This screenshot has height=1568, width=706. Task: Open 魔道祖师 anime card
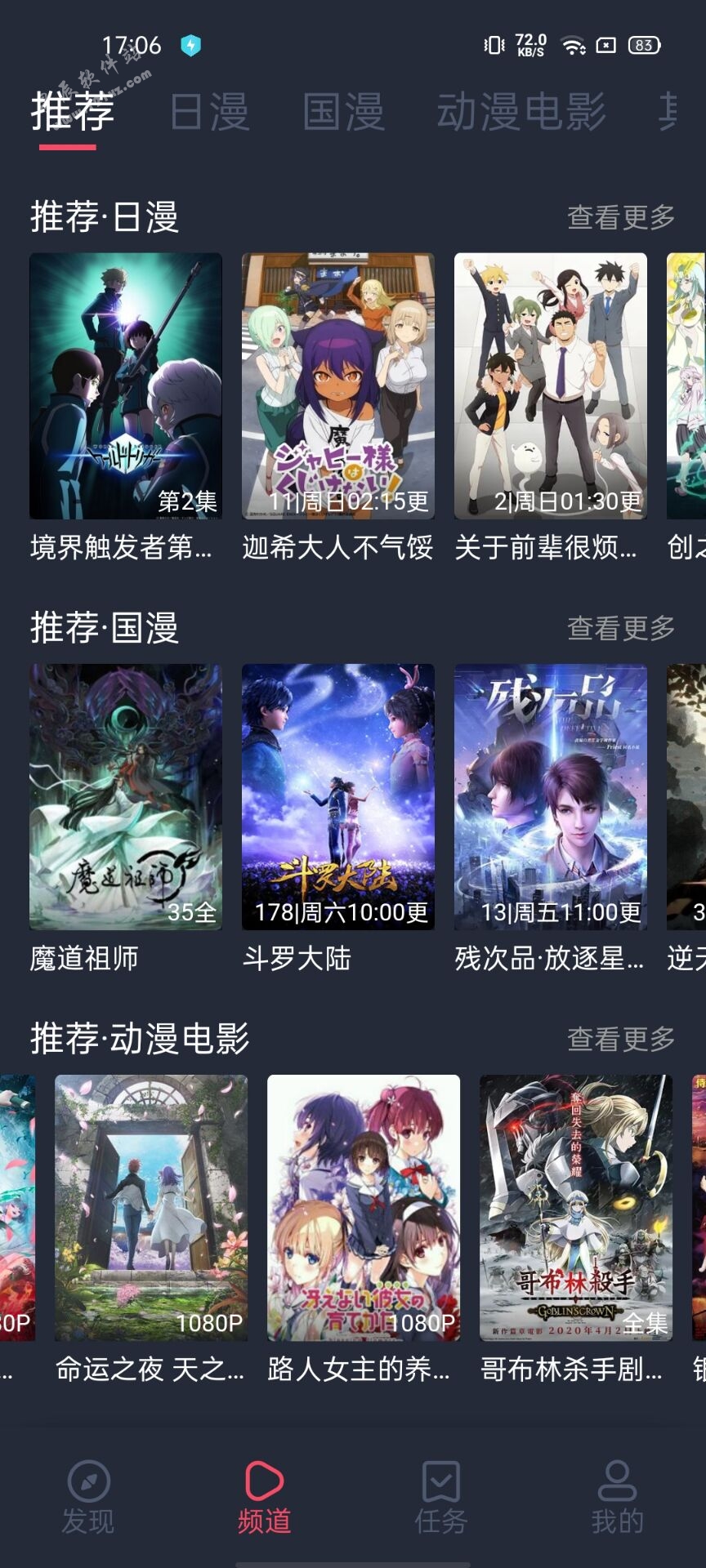point(126,797)
